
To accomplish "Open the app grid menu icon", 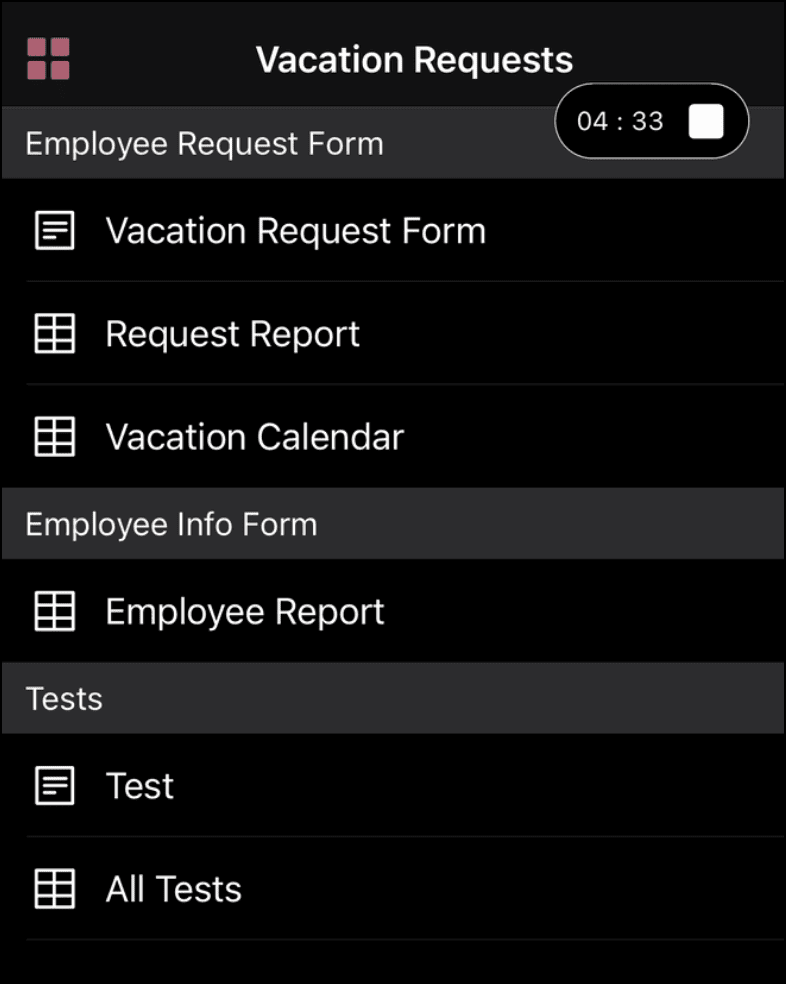I will [x=48, y=59].
